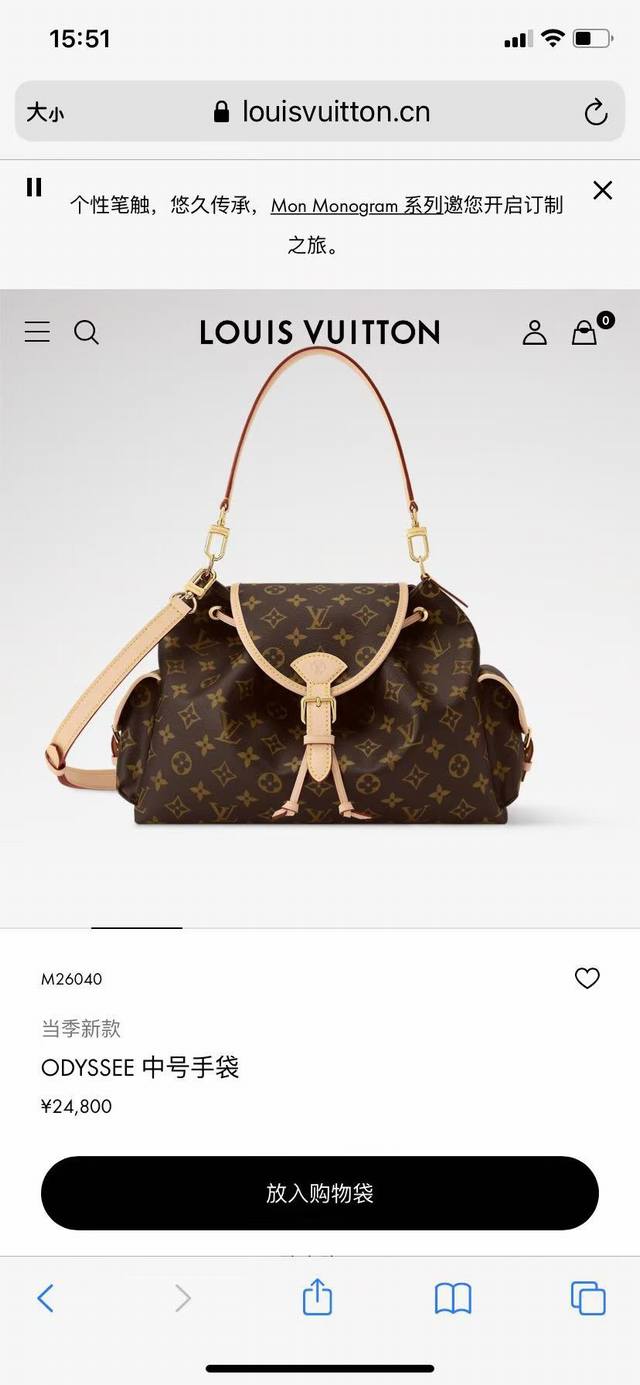The height and width of the screenshot is (1385, 640).
Task: Open Safari bookmarks
Action: (453, 1298)
